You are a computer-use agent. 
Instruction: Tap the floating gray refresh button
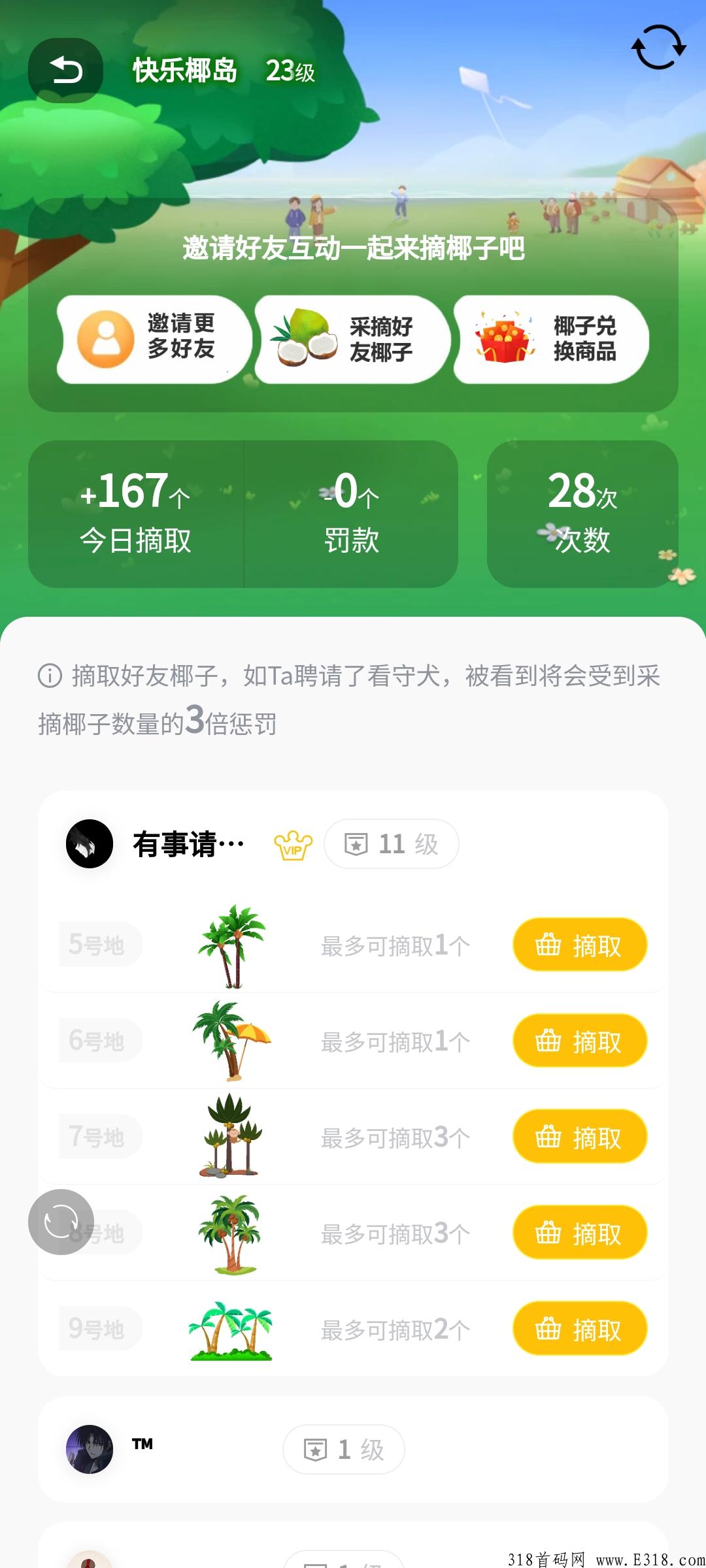coord(61,1222)
